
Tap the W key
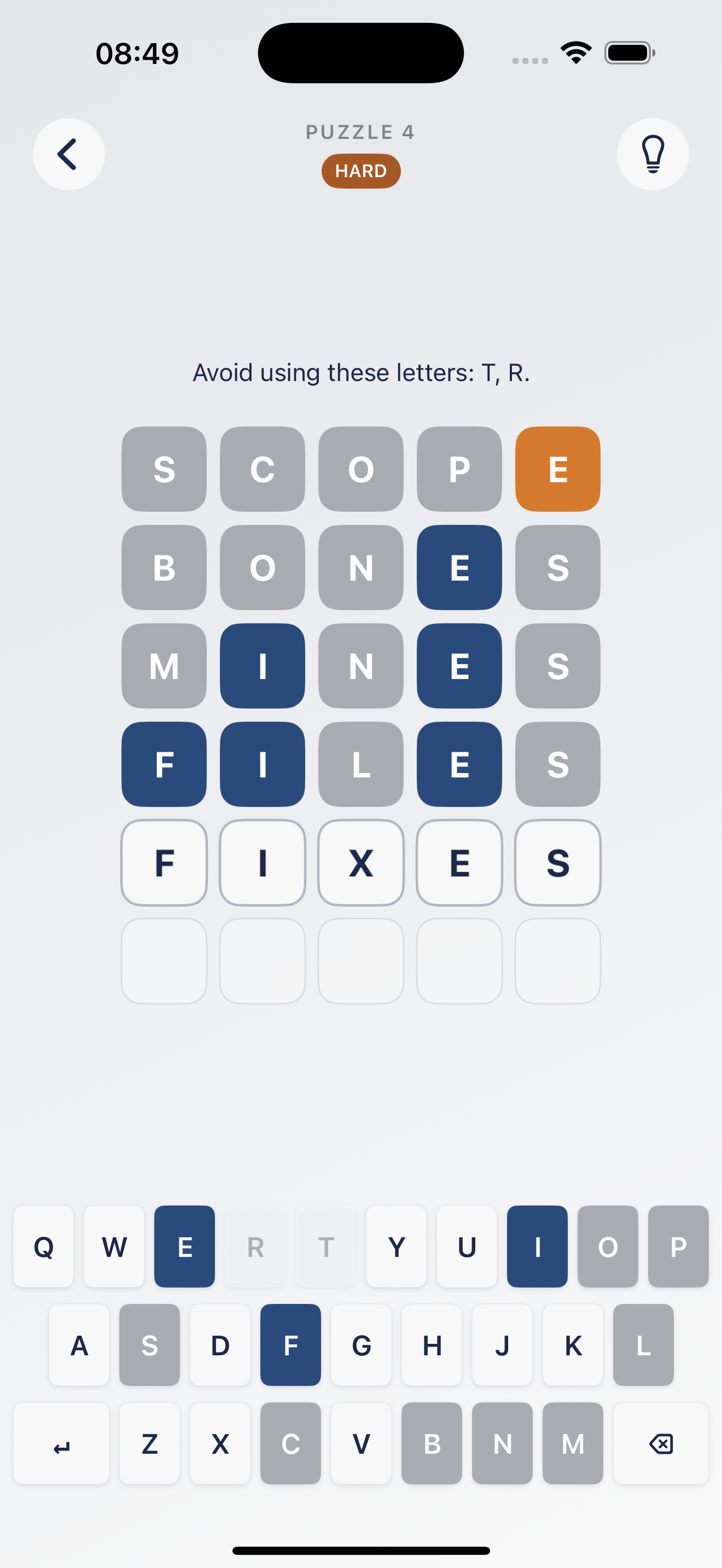pyautogui.click(x=114, y=1246)
